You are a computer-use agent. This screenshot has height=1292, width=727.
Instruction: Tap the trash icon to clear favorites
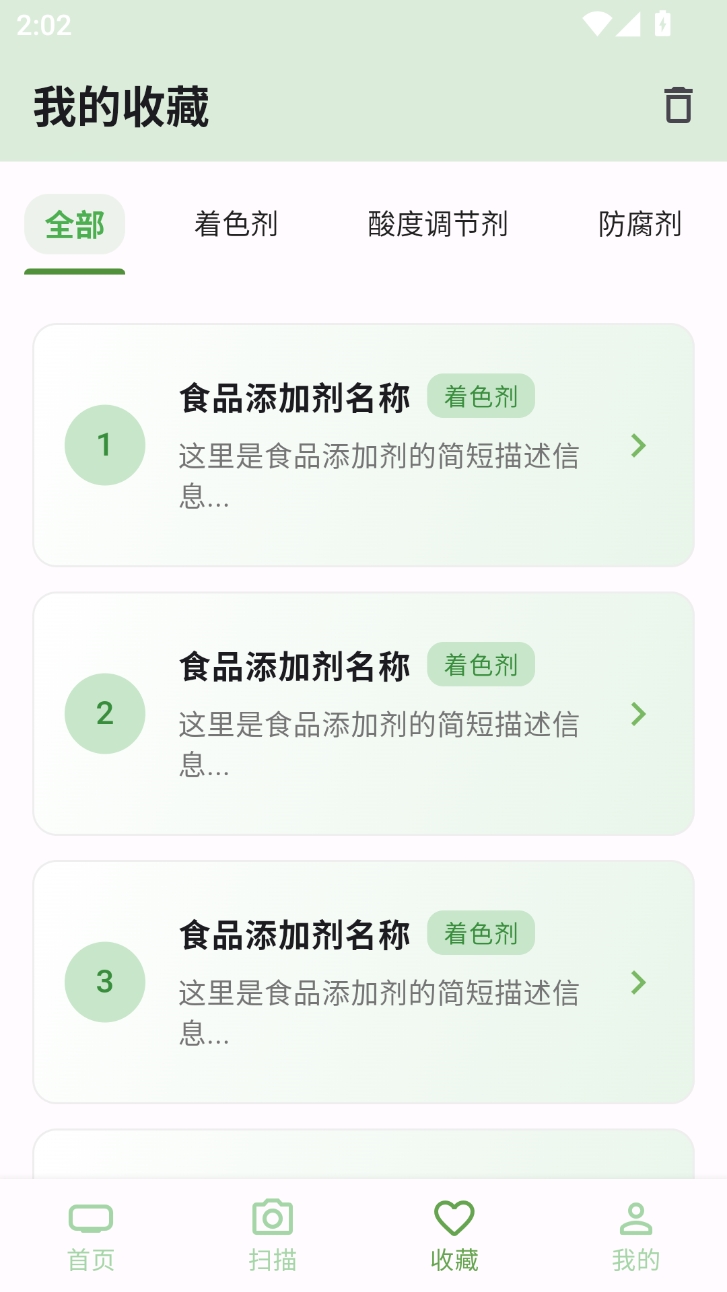click(x=678, y=105)
